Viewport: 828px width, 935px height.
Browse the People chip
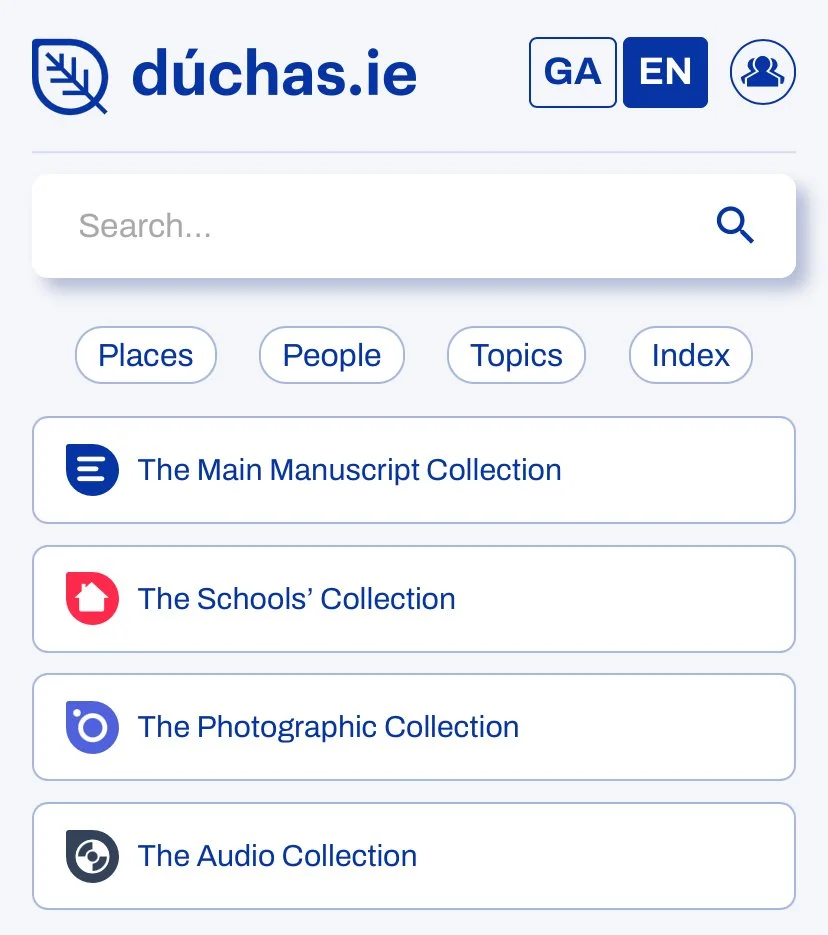tap(331, 355)
